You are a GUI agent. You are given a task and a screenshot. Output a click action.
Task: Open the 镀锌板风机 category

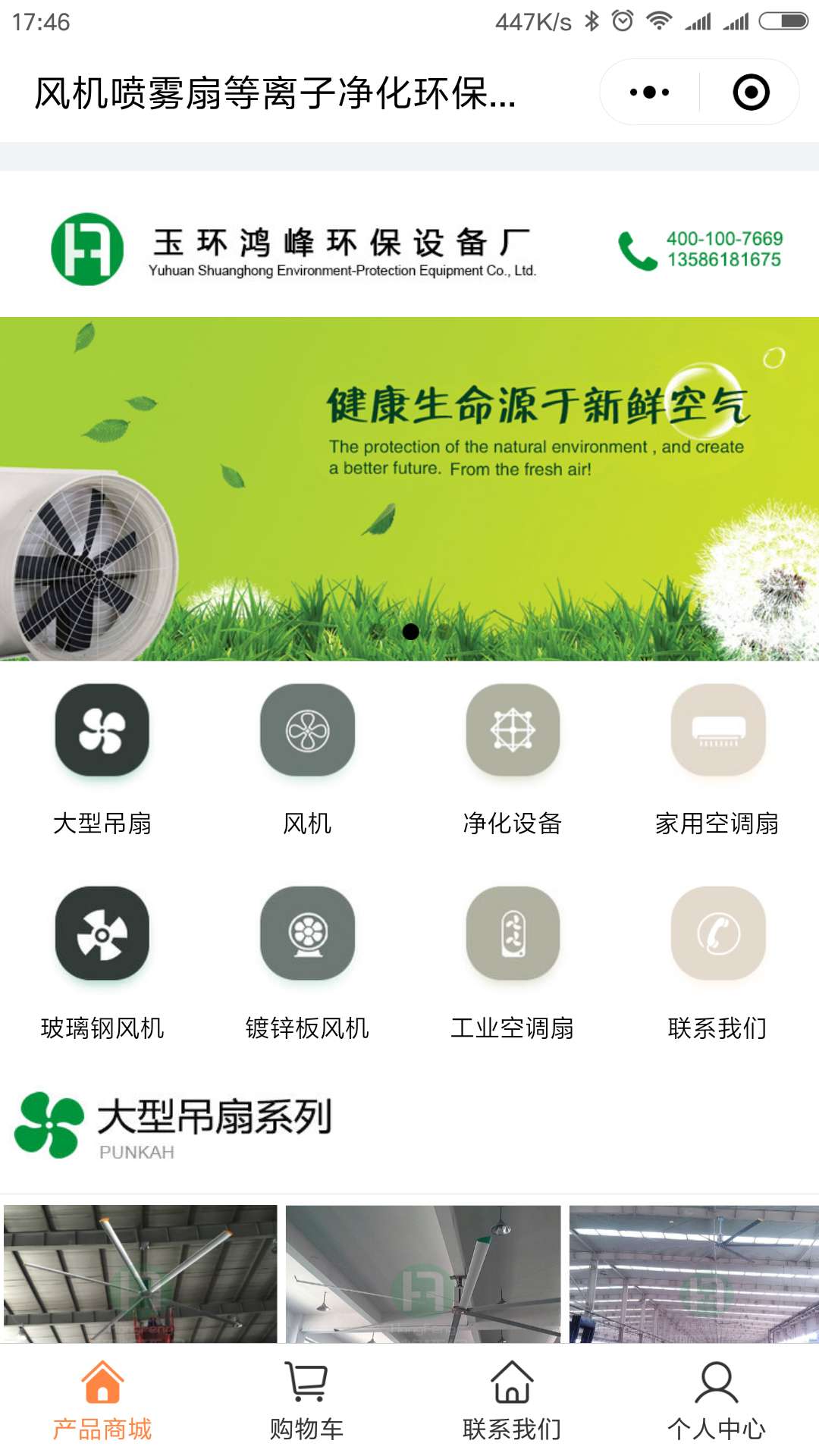point(307,934)
